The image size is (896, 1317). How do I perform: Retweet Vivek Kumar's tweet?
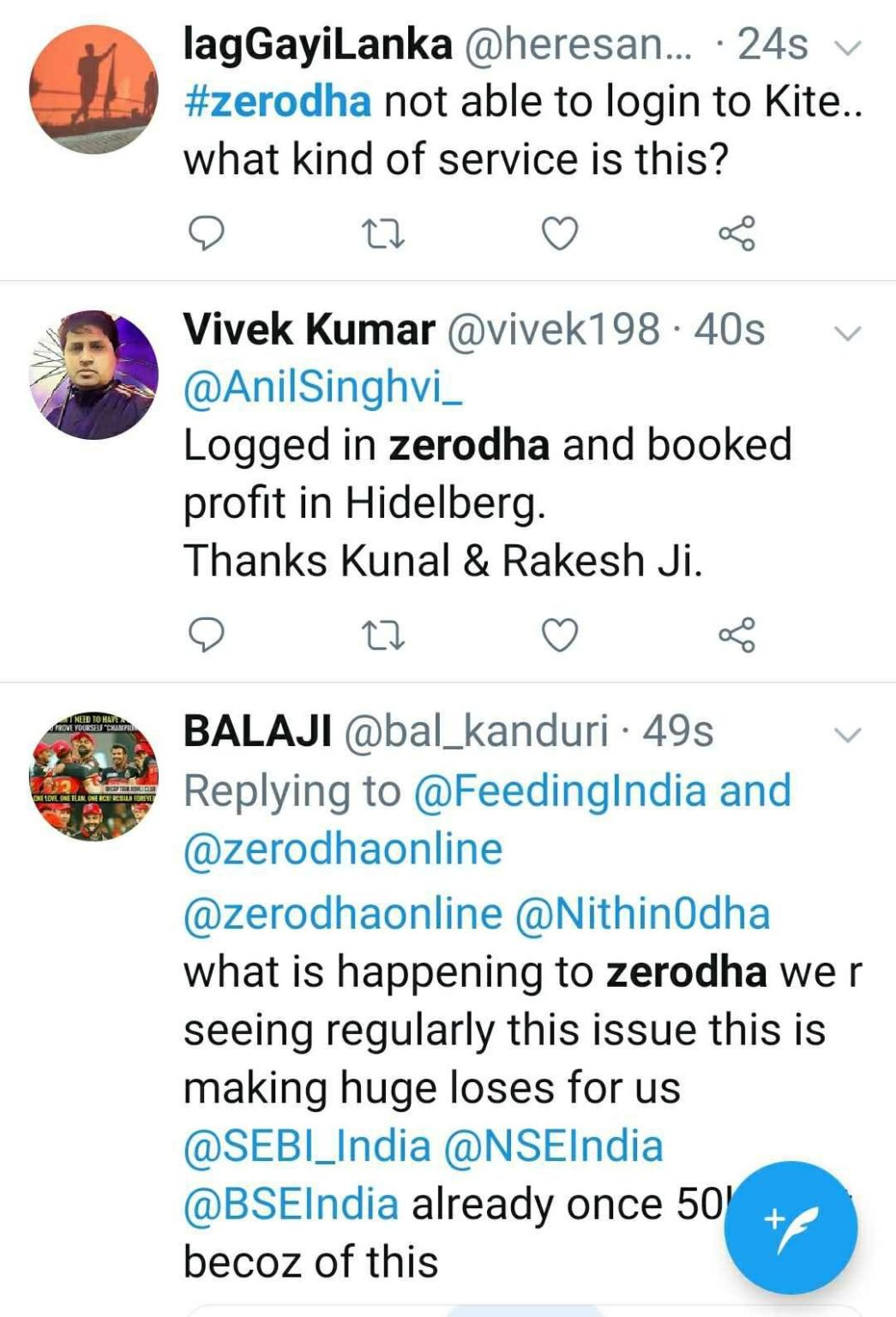(383, 634)
